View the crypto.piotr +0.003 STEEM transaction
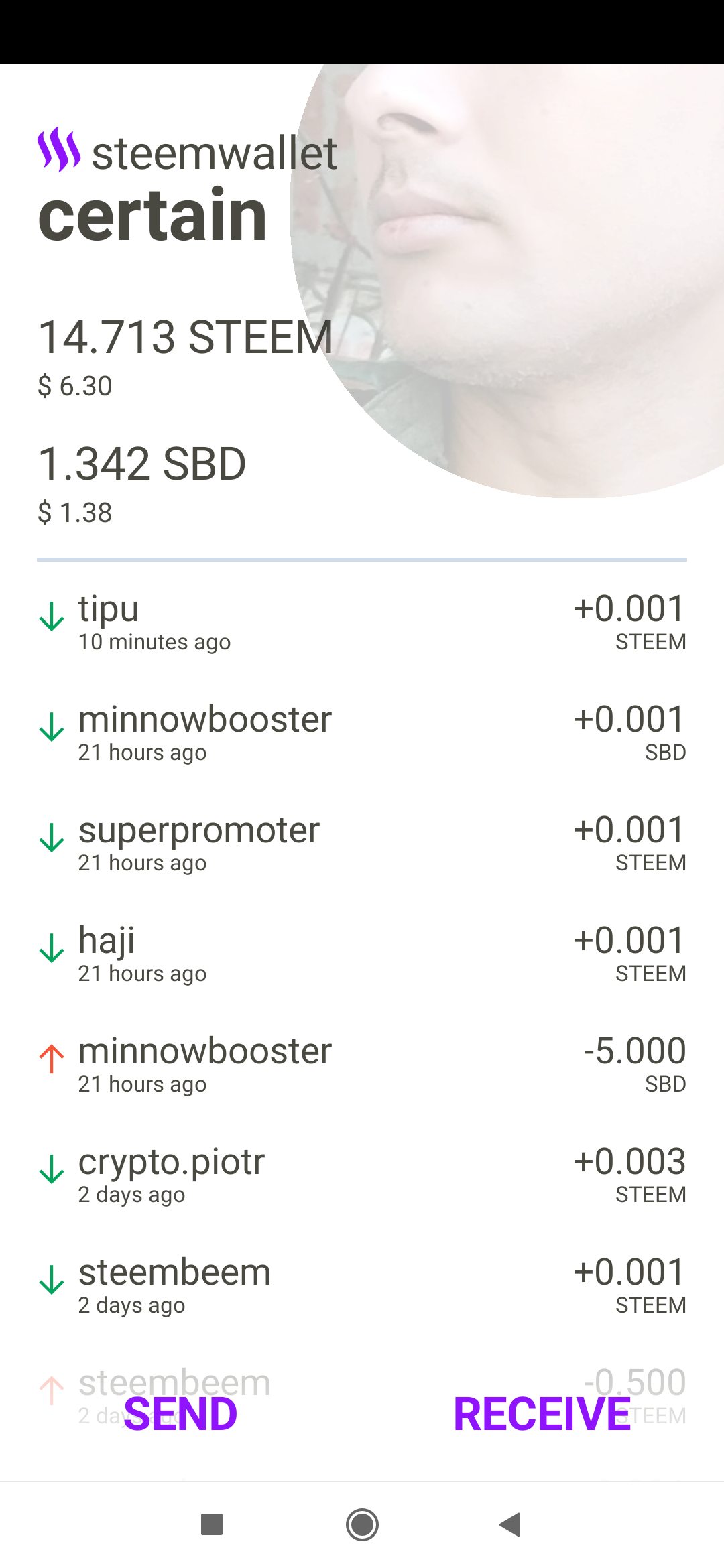Viewport: 724px width, 1568px height. tap(362, 1175)
